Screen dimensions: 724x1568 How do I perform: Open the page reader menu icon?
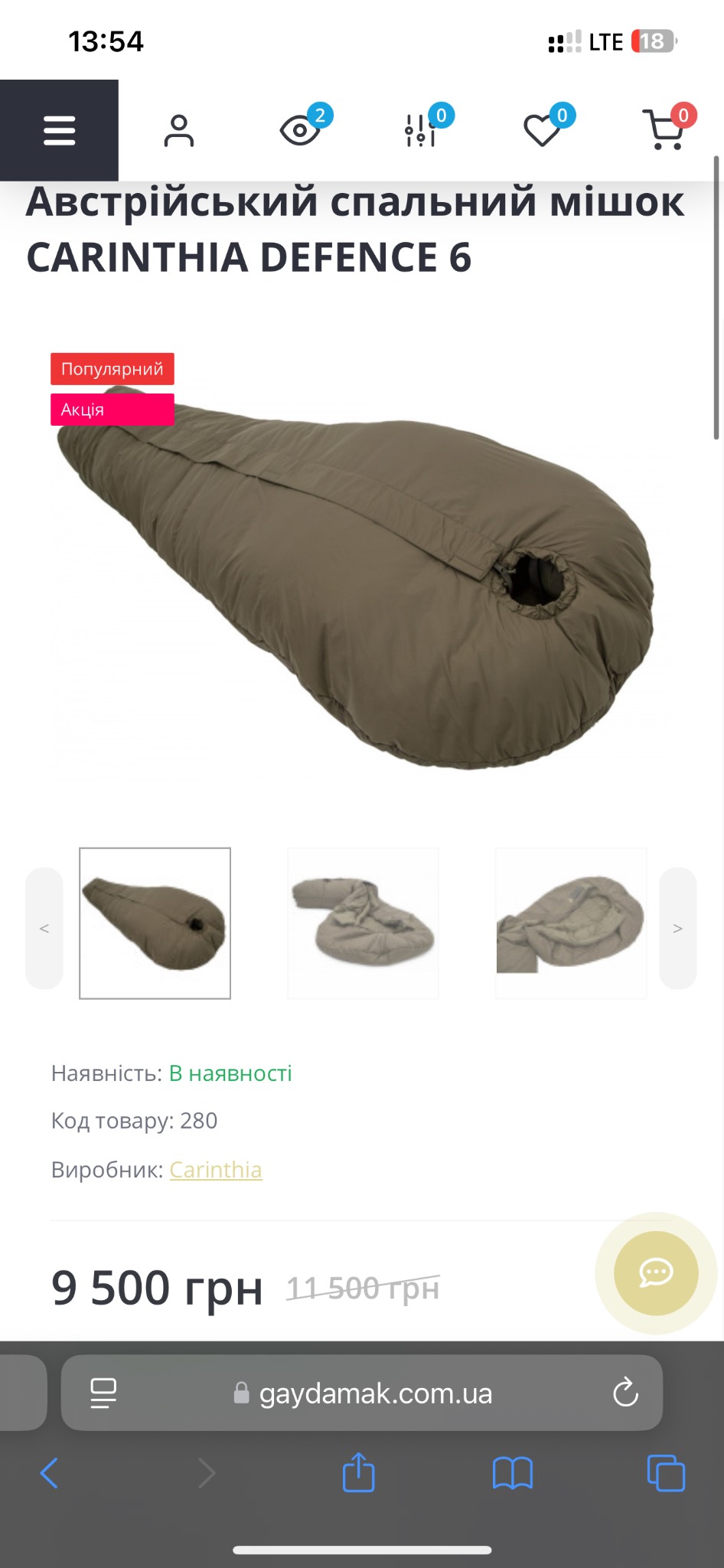coord(103,1393)
